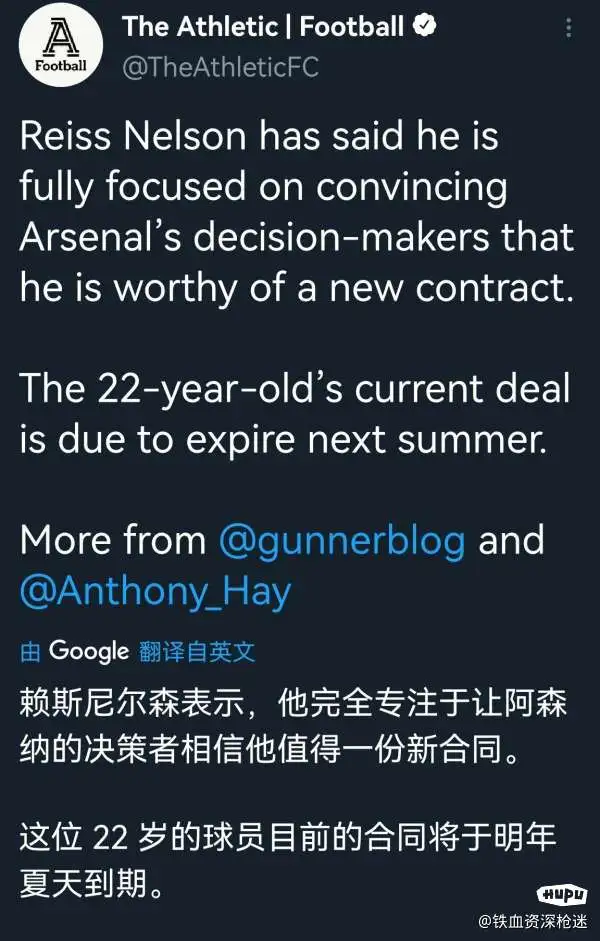
Task: Open the tweet's three-dot overflow menu
Action: pos(570,30)
